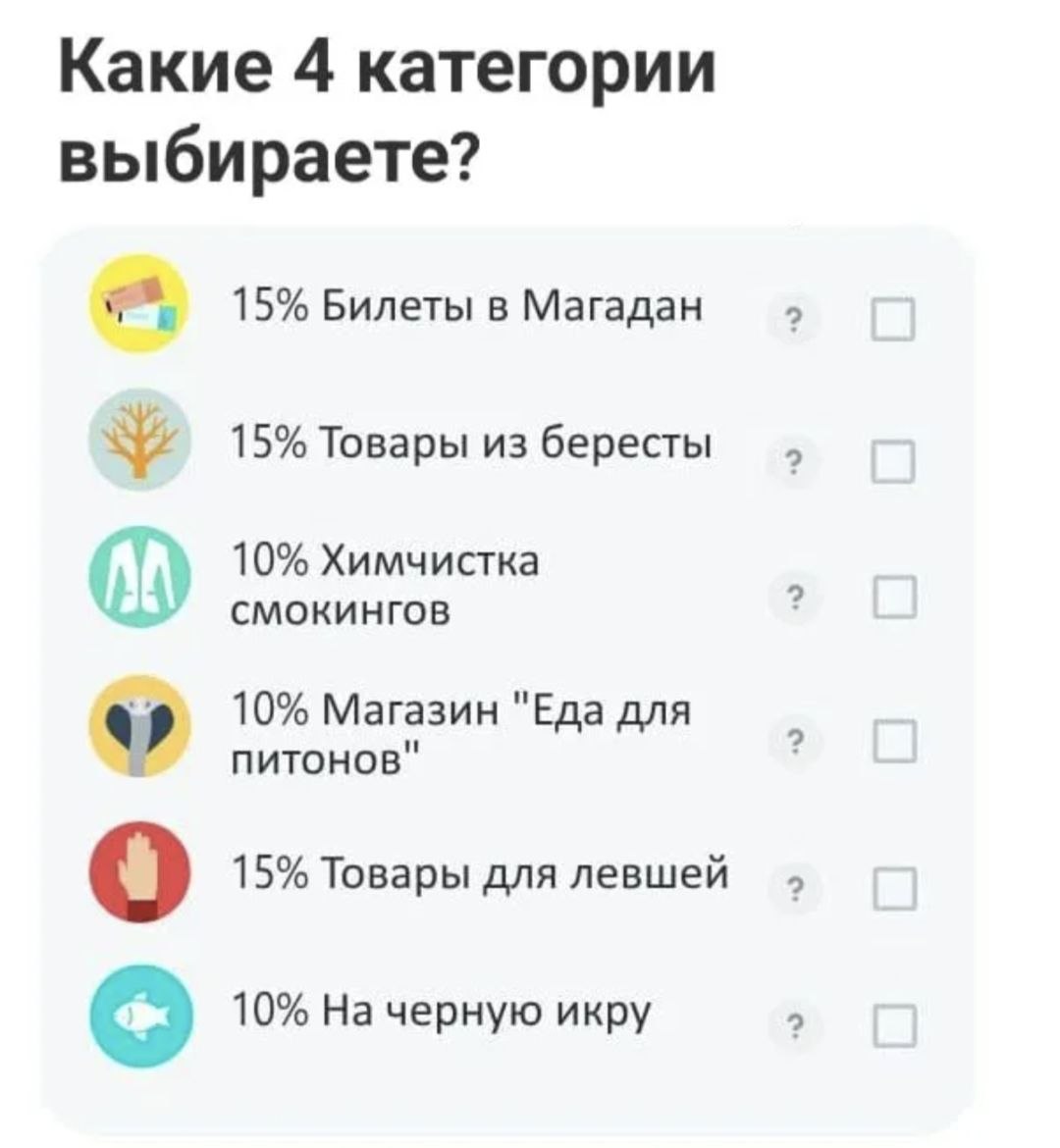Check the Билеты в Магадан checkbox
This screenshot has width=1060, height=1148.
tap(894, 318)
